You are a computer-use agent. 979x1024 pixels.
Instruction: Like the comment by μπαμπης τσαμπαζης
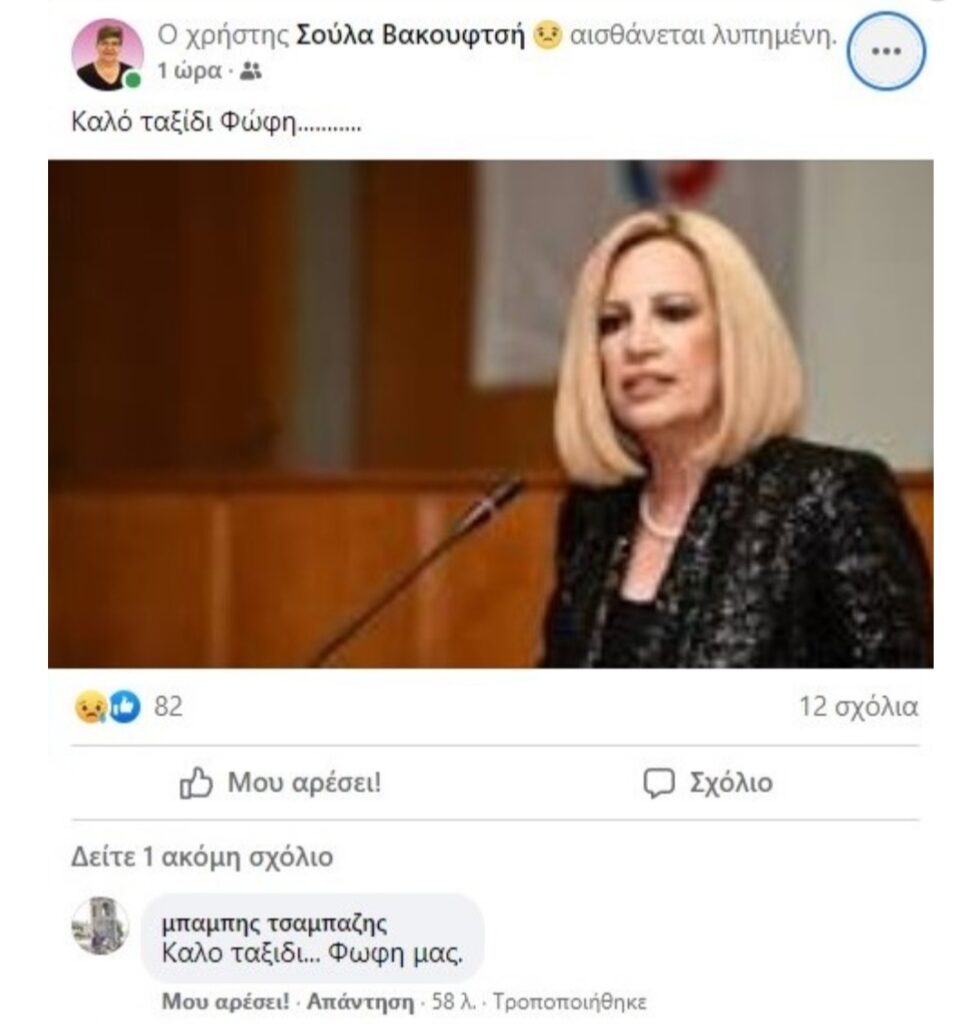[x=225, y=1001]
